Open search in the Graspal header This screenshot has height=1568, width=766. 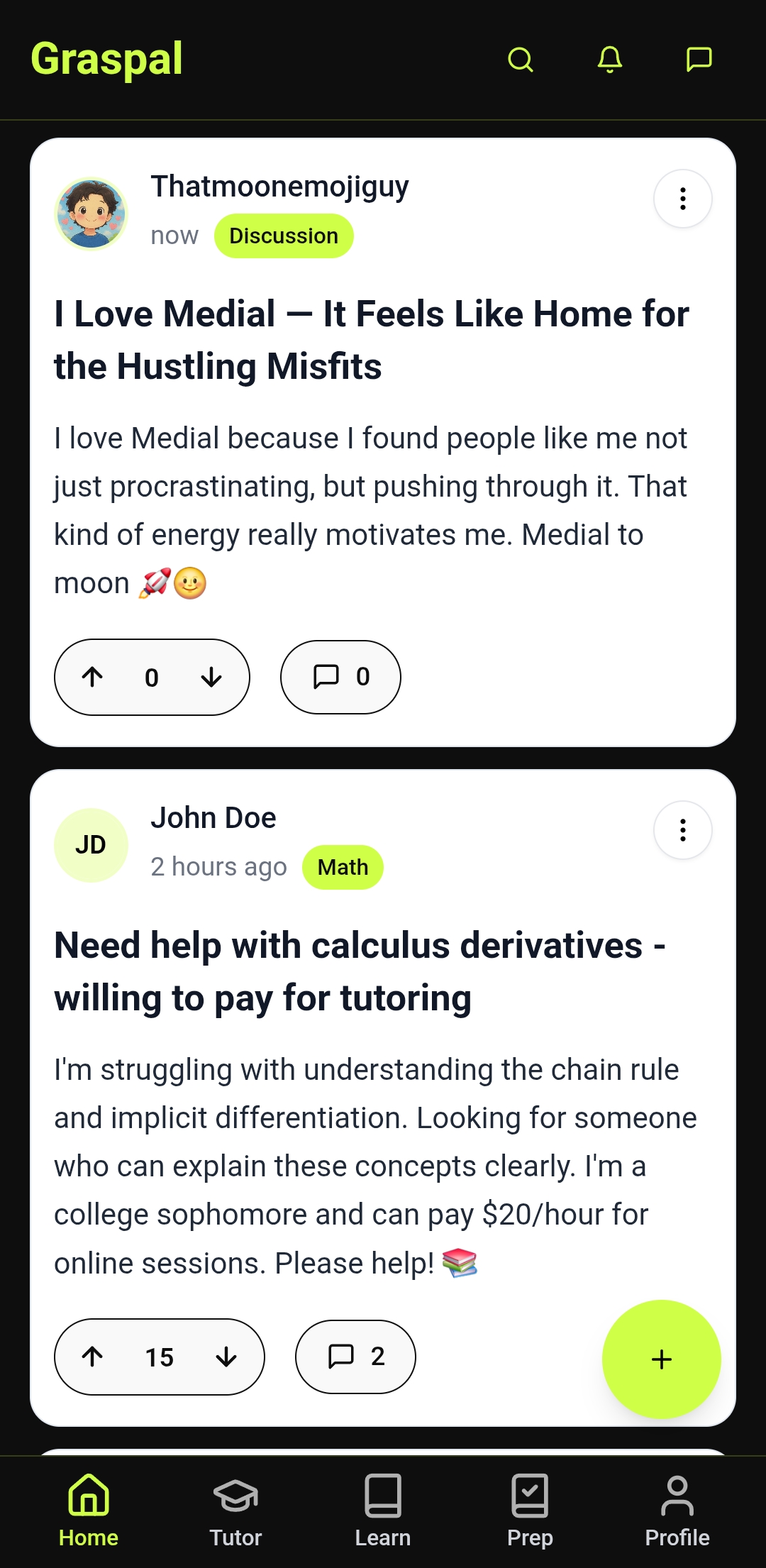521,60
